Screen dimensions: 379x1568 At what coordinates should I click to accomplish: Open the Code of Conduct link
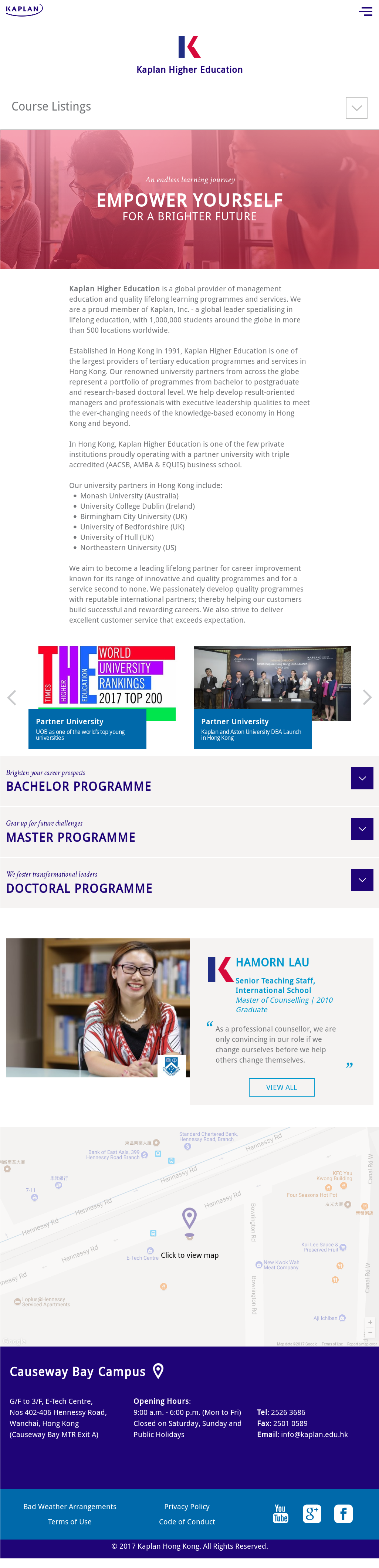187,1522
